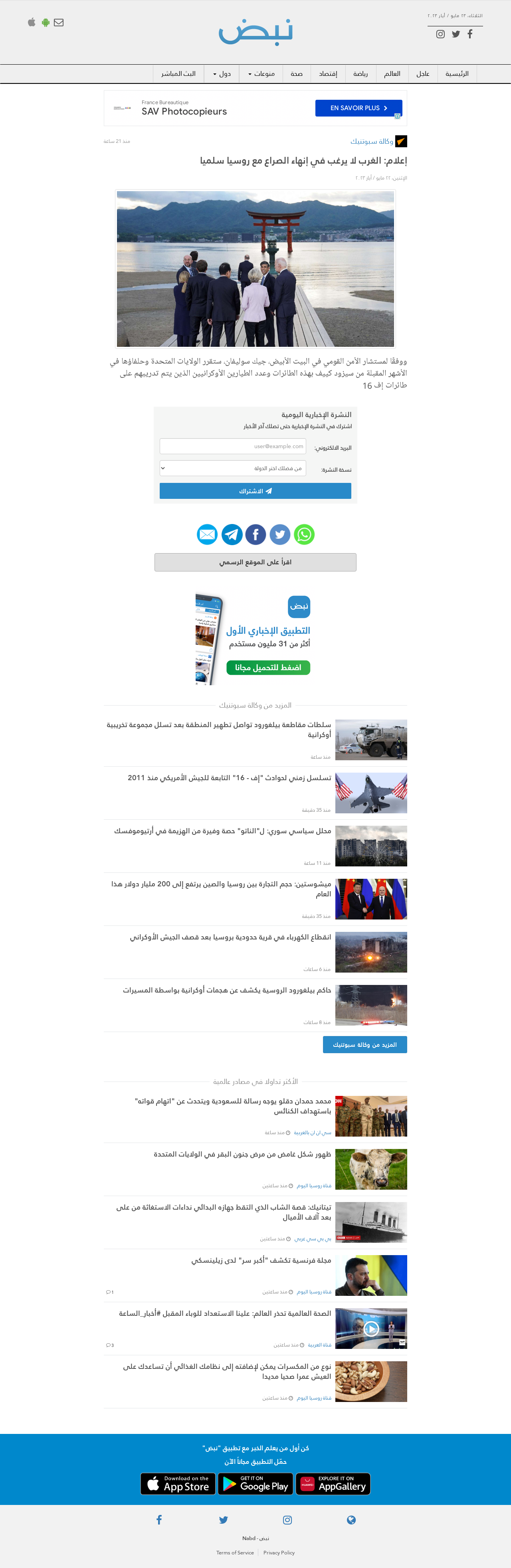
Task: Tap اضغط للتحميل مجانا download button
Action: (268, 667)
